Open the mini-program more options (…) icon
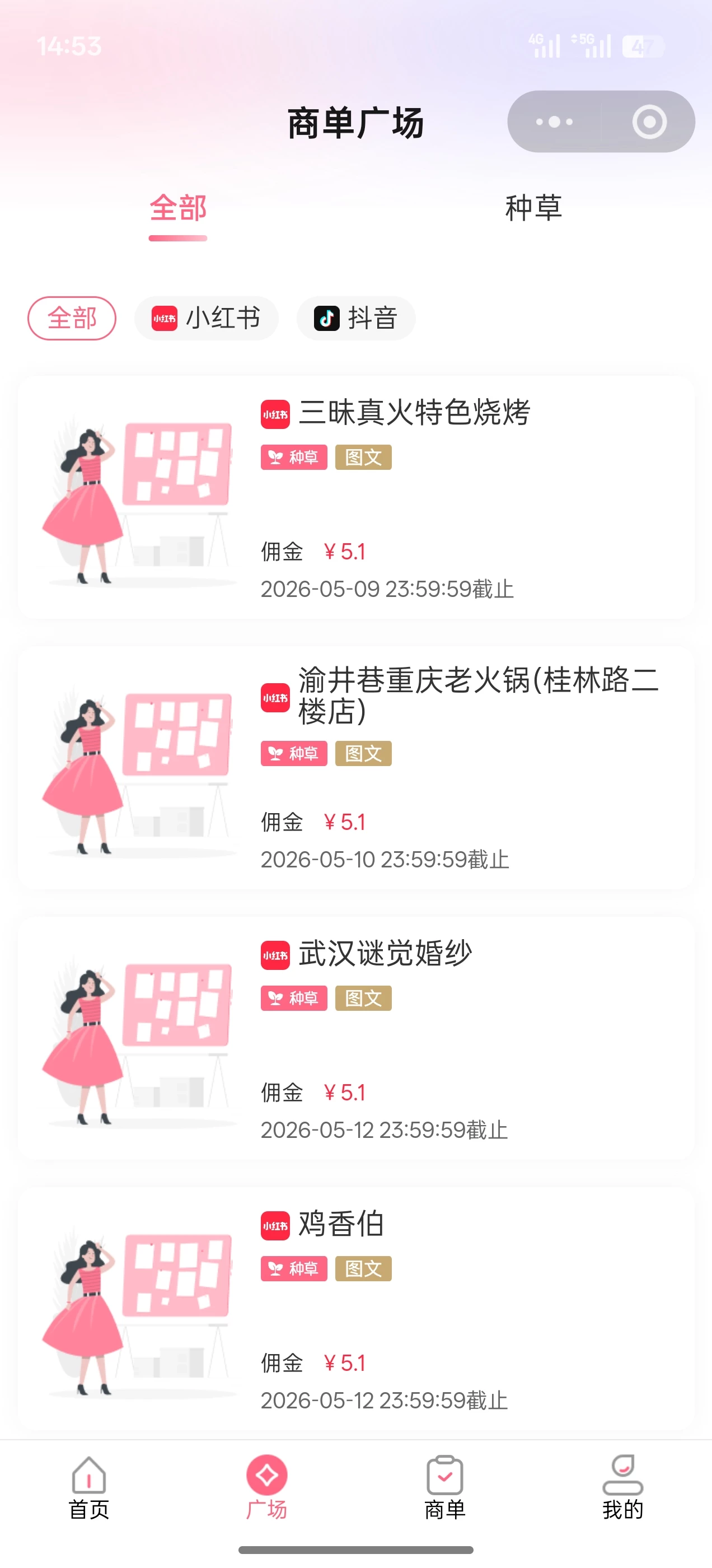This screenshot has height=1568, width=712. point(552,121)
